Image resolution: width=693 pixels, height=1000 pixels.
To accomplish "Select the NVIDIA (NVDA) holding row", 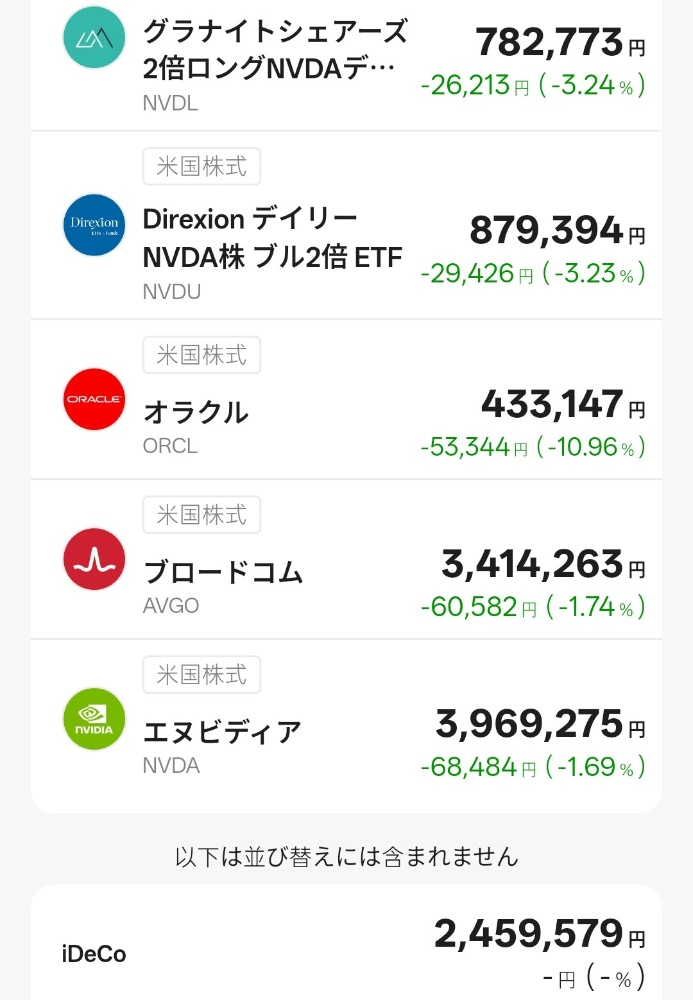I will (346, 722).
